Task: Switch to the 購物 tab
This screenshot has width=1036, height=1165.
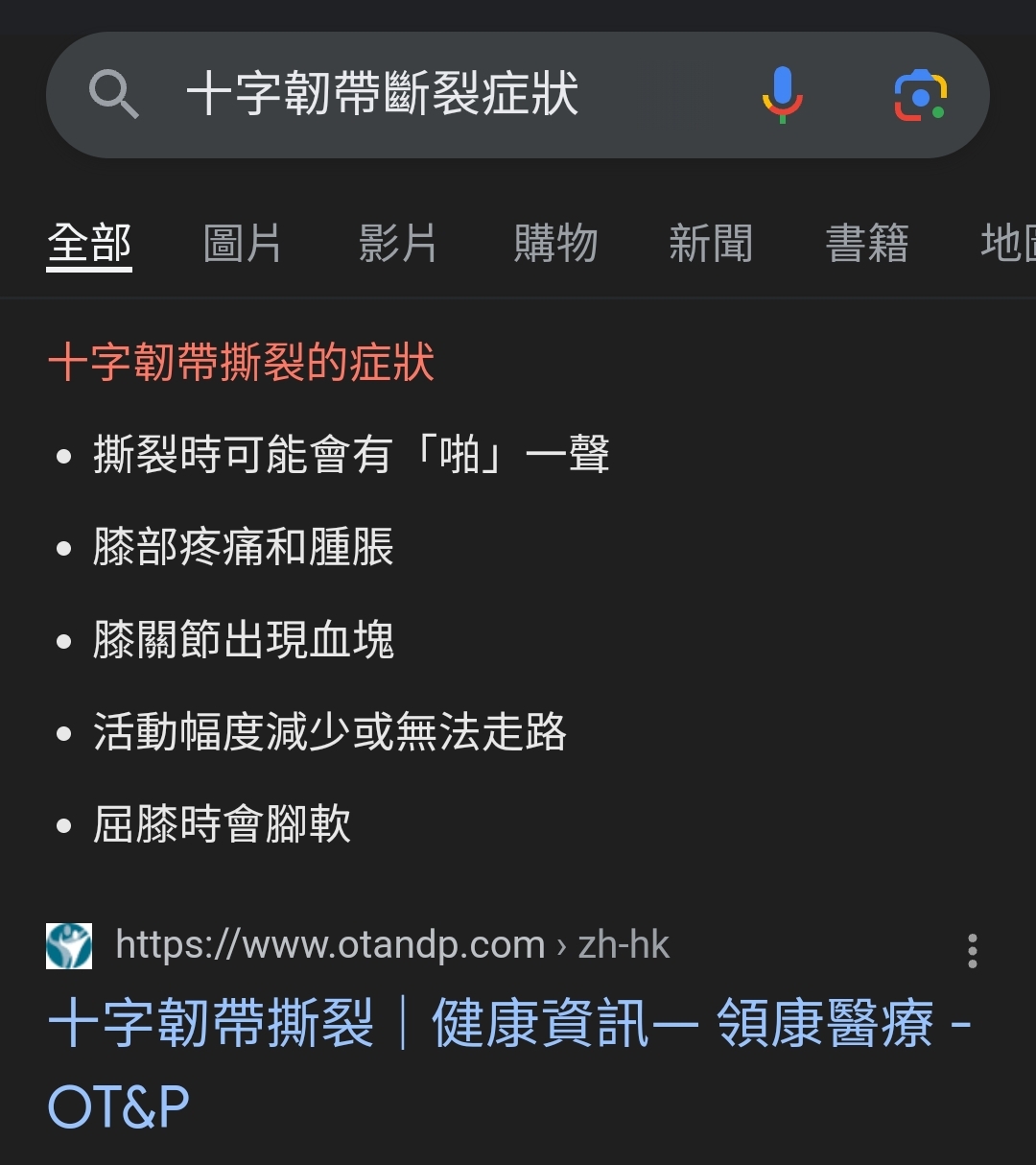Action: 555,244
